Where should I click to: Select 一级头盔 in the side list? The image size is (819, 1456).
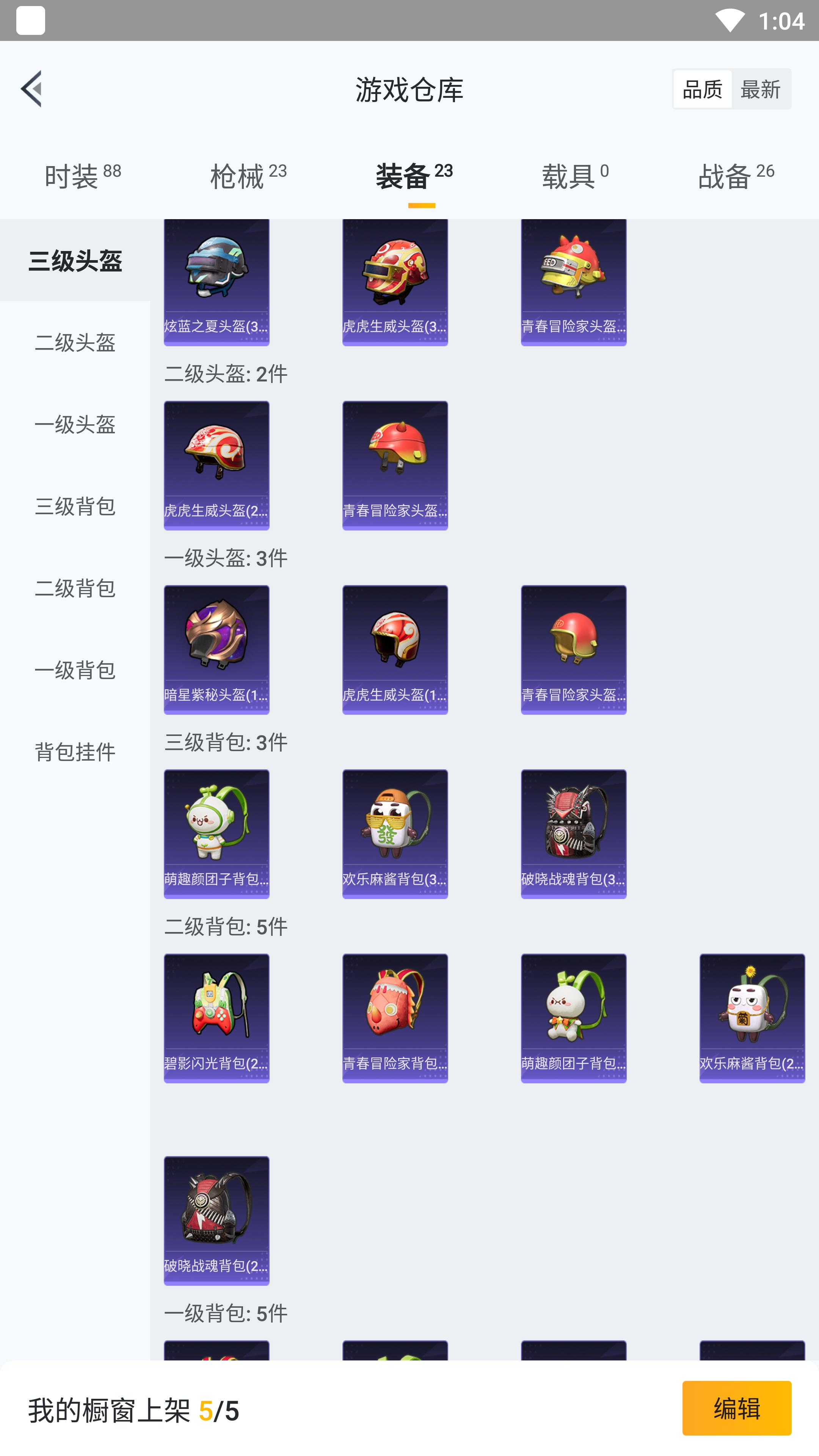[x=75, y=425]
